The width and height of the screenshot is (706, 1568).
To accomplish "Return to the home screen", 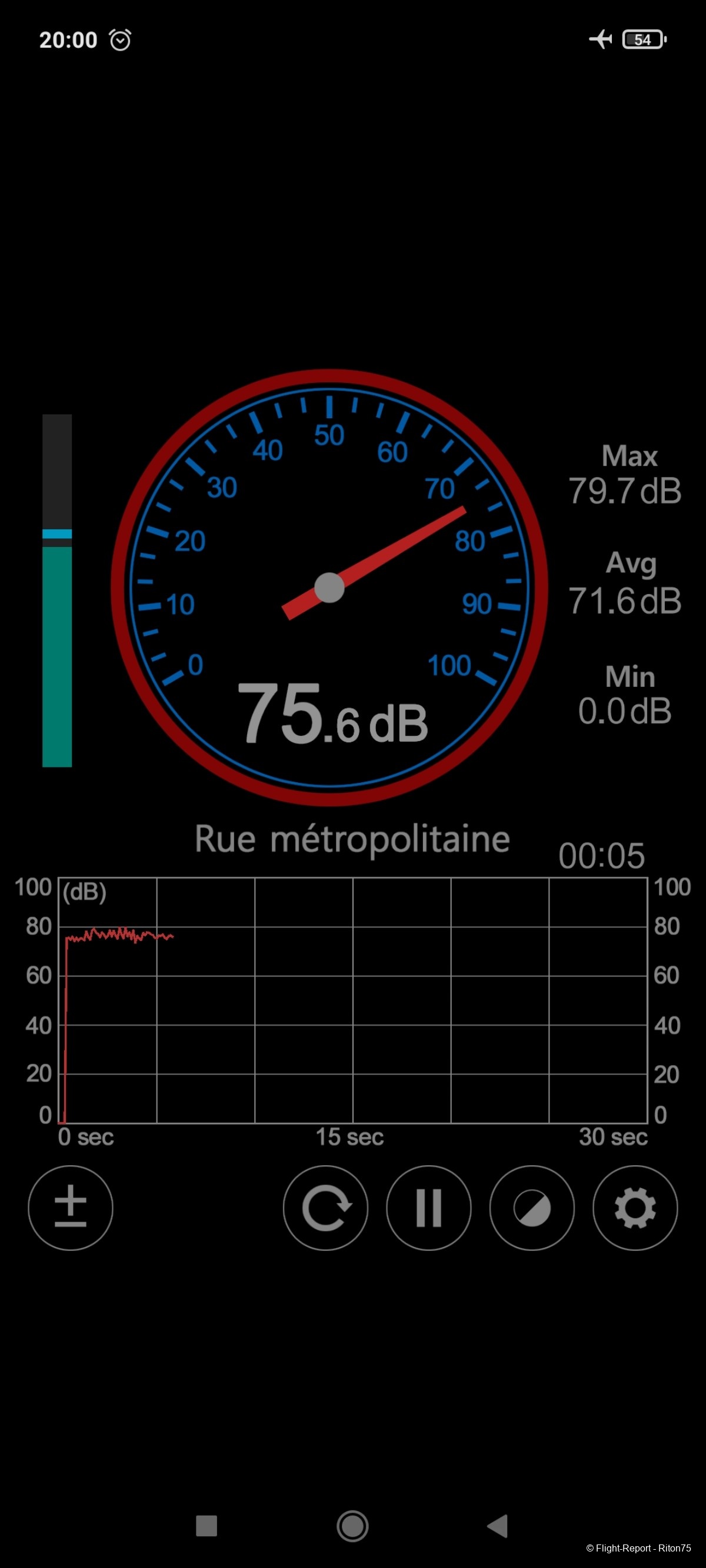I will tap(352, 1526).
